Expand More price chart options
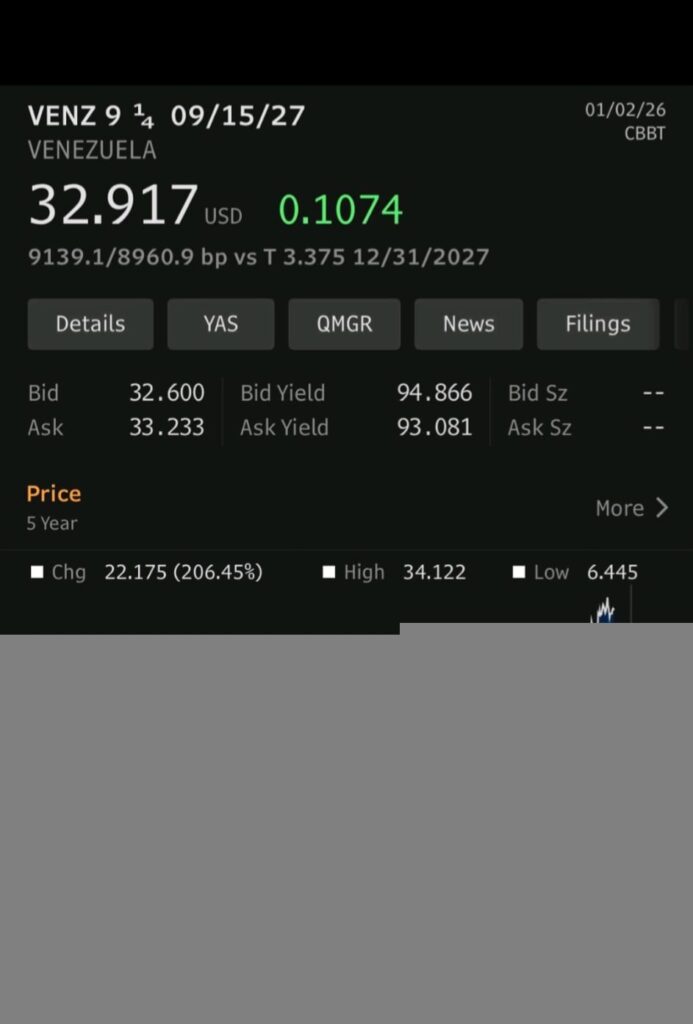Image resolution: width=693 pixels, height=1024 pixels. pos(632,508)
